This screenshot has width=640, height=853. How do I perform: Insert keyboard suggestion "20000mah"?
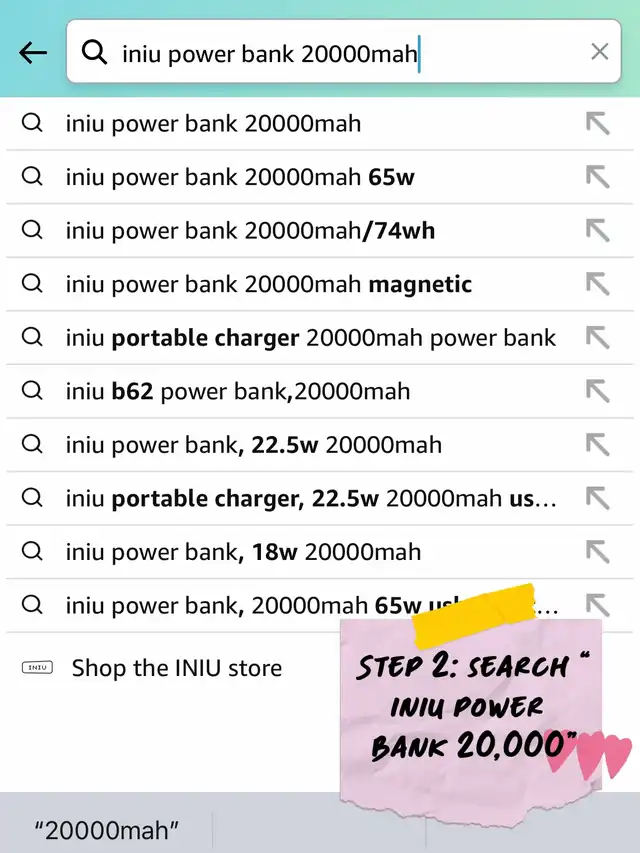point(106,829)
